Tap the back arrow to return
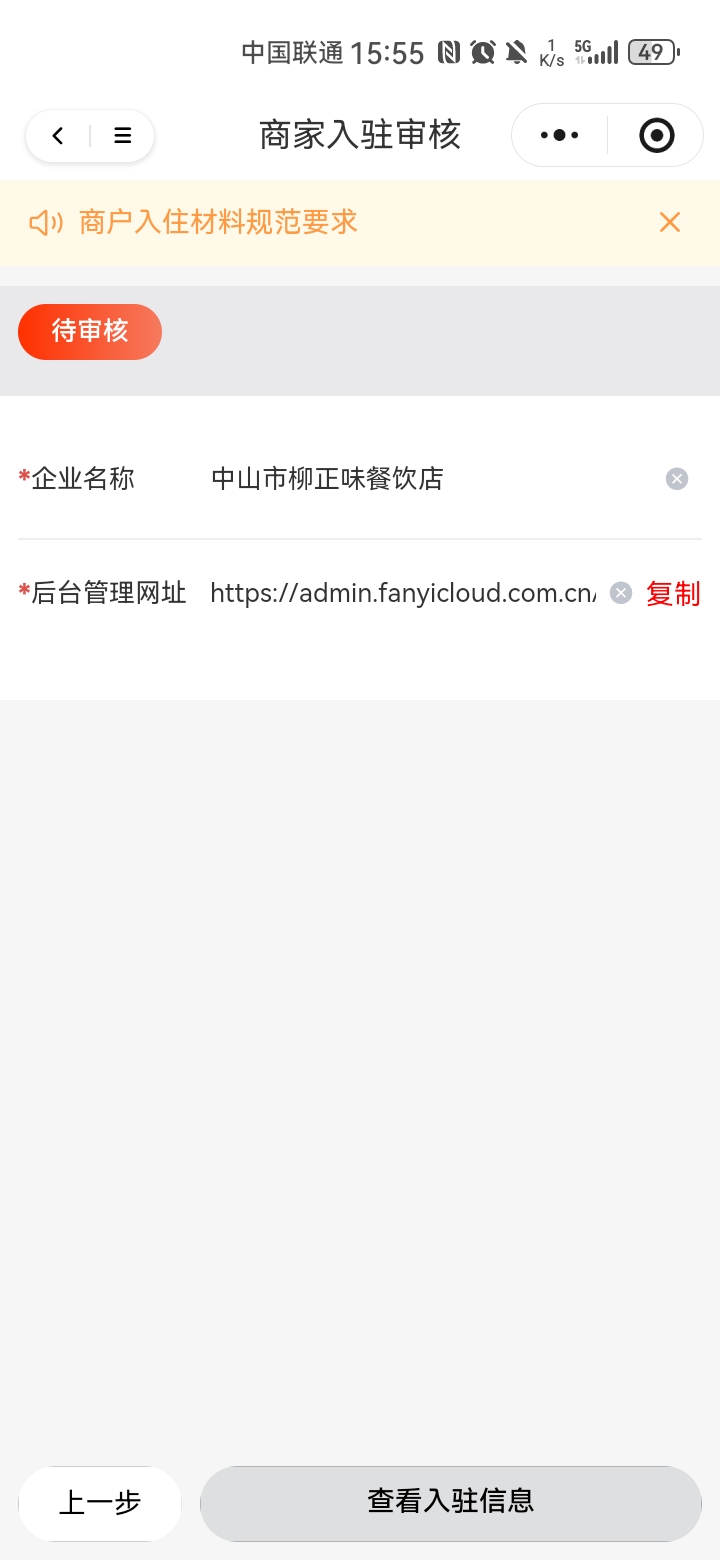The width and height of the screenshot is (720, 1560). (57, 135)
